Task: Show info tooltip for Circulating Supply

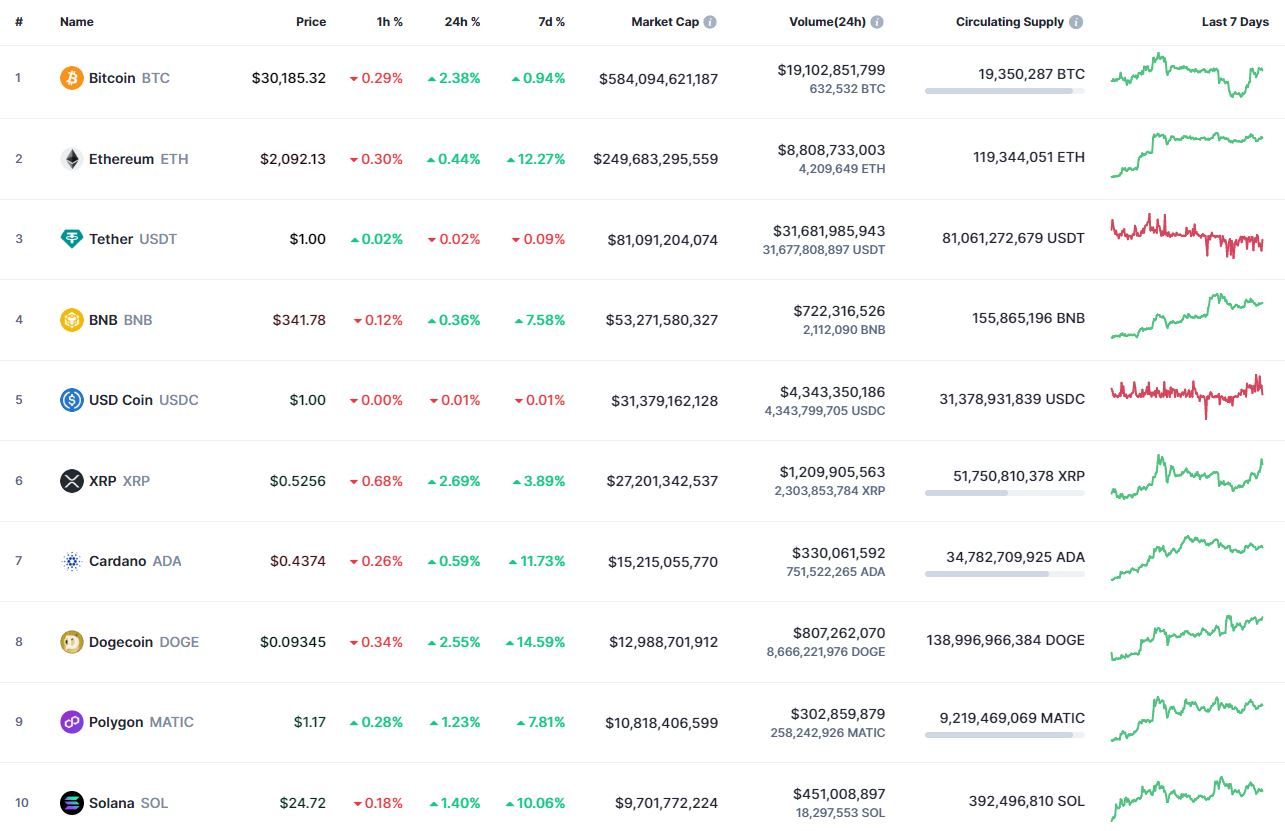Action: [x=1076, y=22]
